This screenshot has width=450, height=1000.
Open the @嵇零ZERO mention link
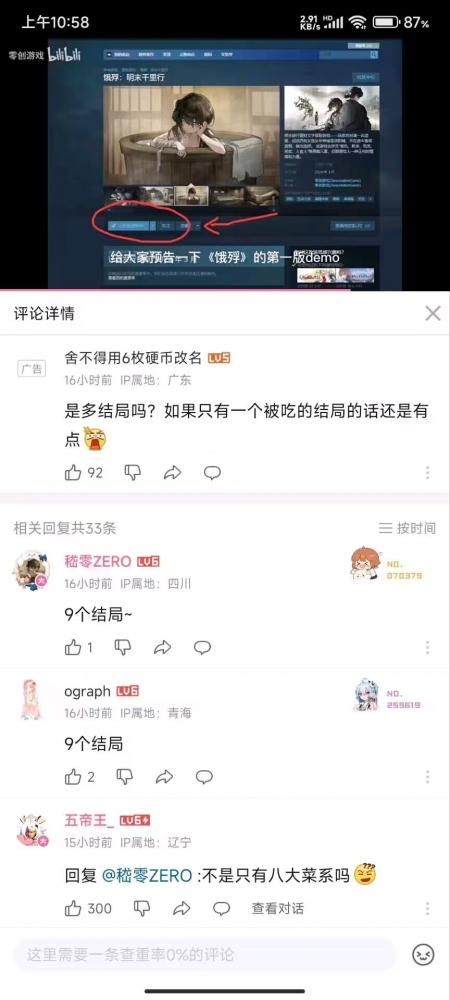[x=147, y=876]
